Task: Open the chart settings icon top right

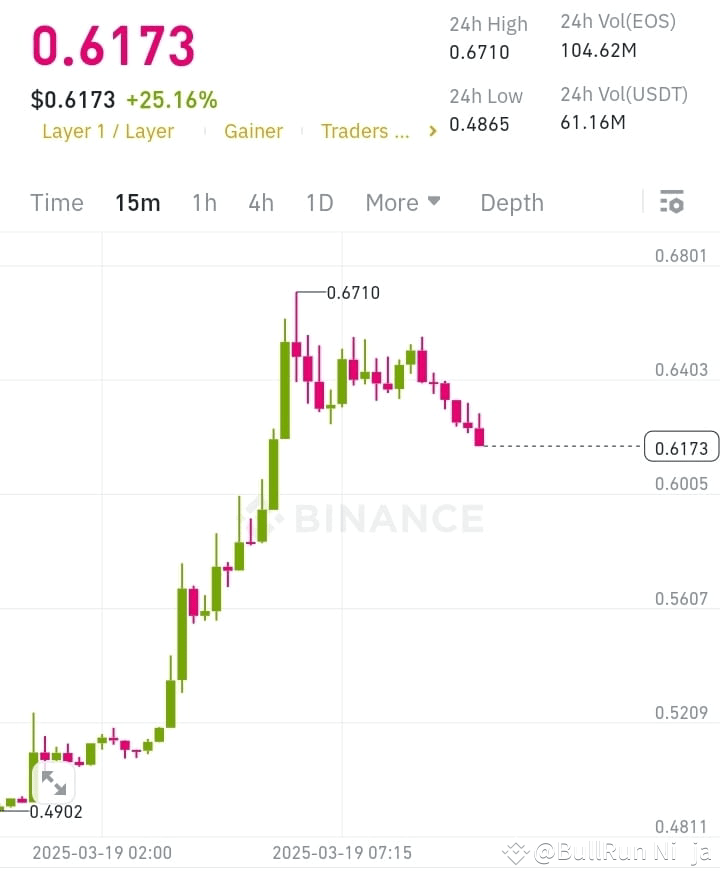Action: click(671, 202)
